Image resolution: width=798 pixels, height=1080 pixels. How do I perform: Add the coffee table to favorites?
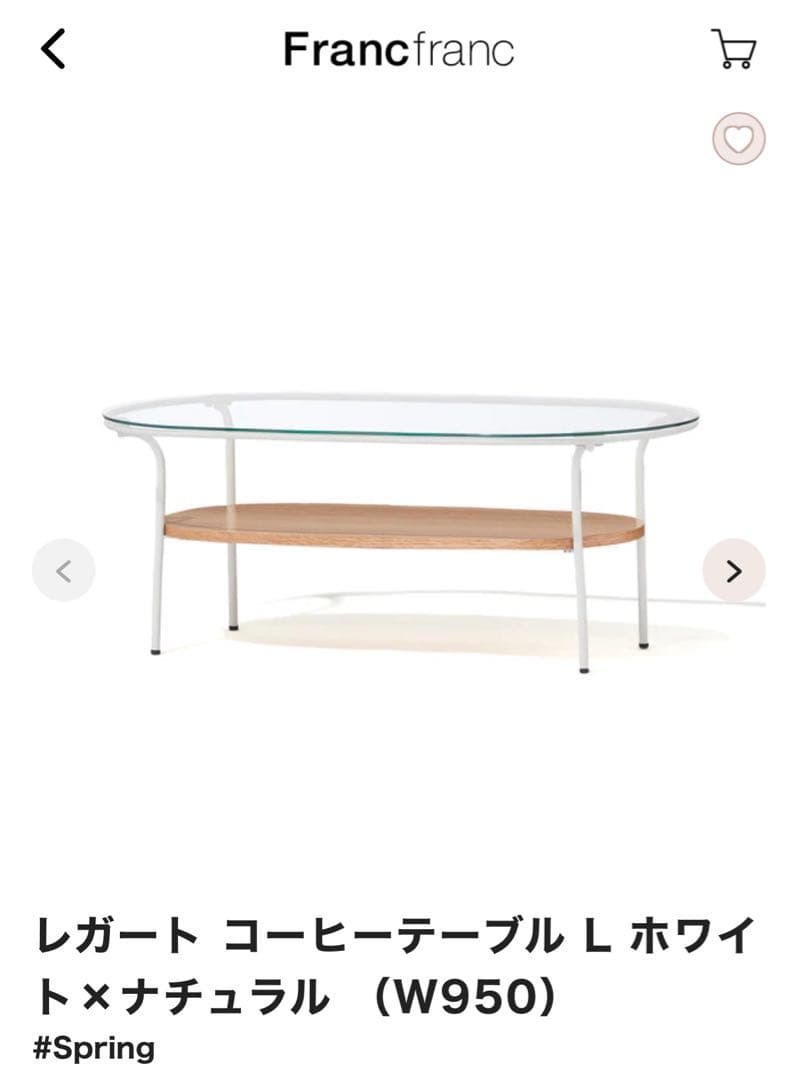(x=738, y=139)
